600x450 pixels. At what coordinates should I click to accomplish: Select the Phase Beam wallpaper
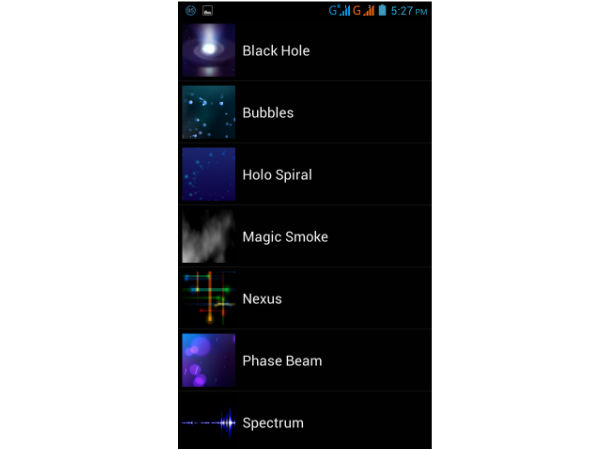[x=282, y=361]
